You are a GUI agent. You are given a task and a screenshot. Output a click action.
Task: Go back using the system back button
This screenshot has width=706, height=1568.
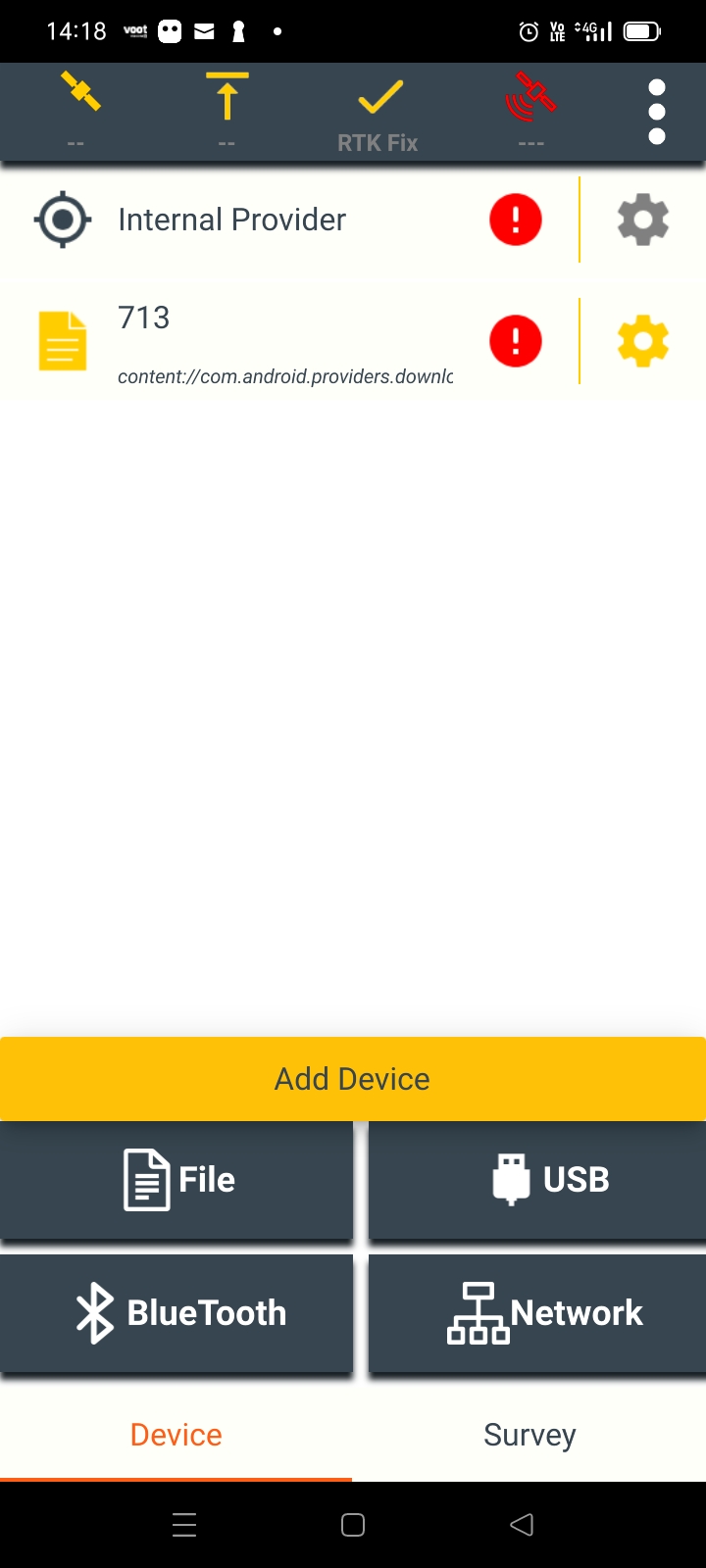522,1525
